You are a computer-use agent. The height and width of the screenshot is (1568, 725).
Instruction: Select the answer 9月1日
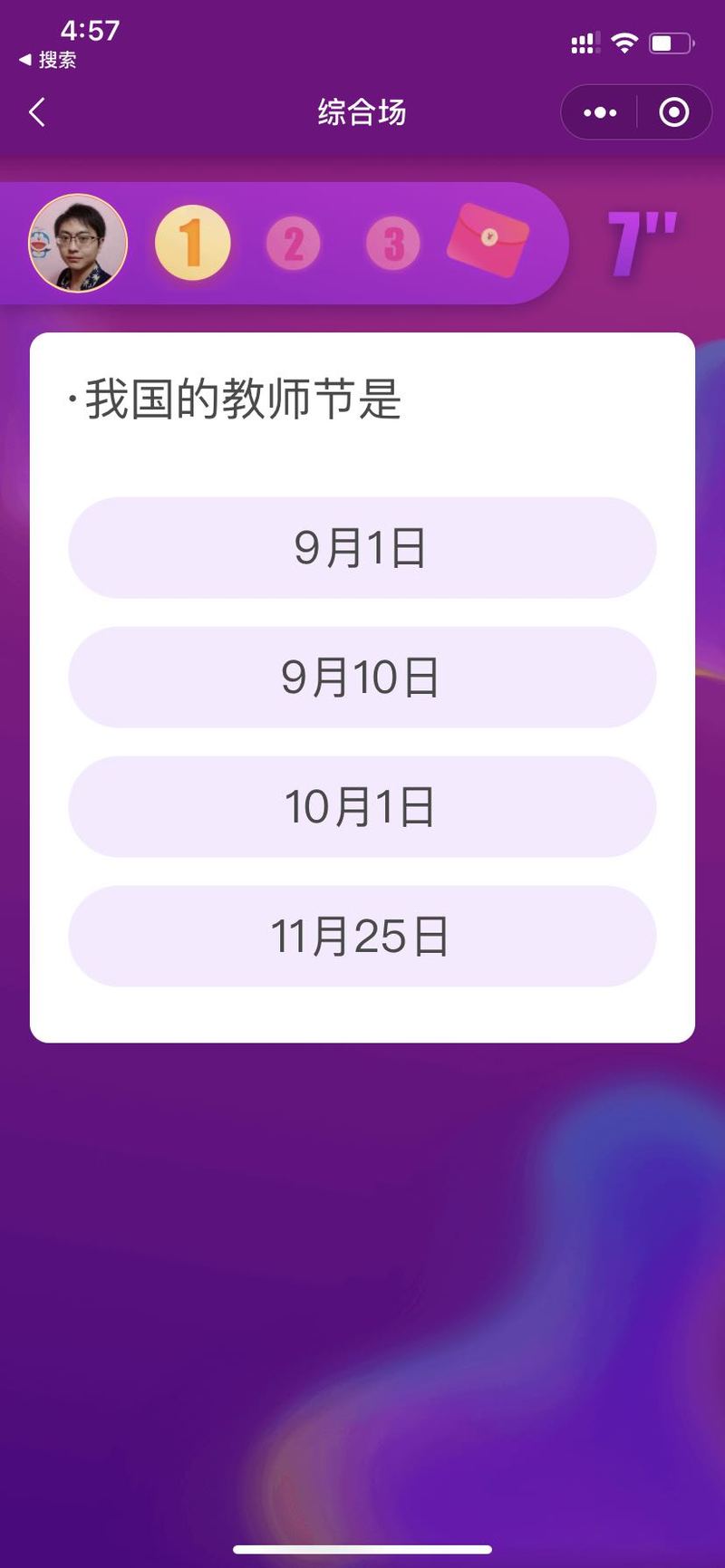pos(362,547)
